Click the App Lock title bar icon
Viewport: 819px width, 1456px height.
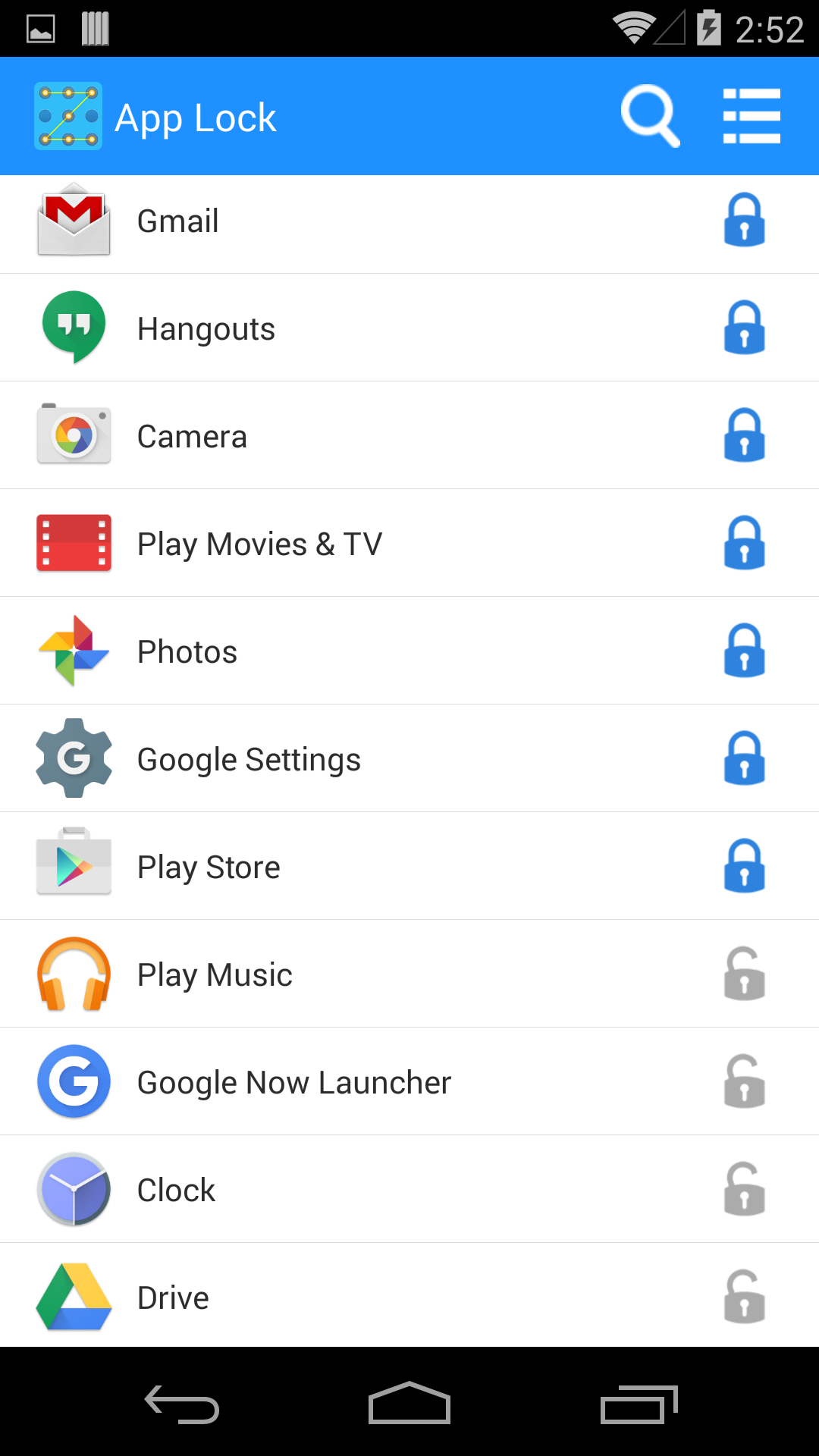point(68,115)
